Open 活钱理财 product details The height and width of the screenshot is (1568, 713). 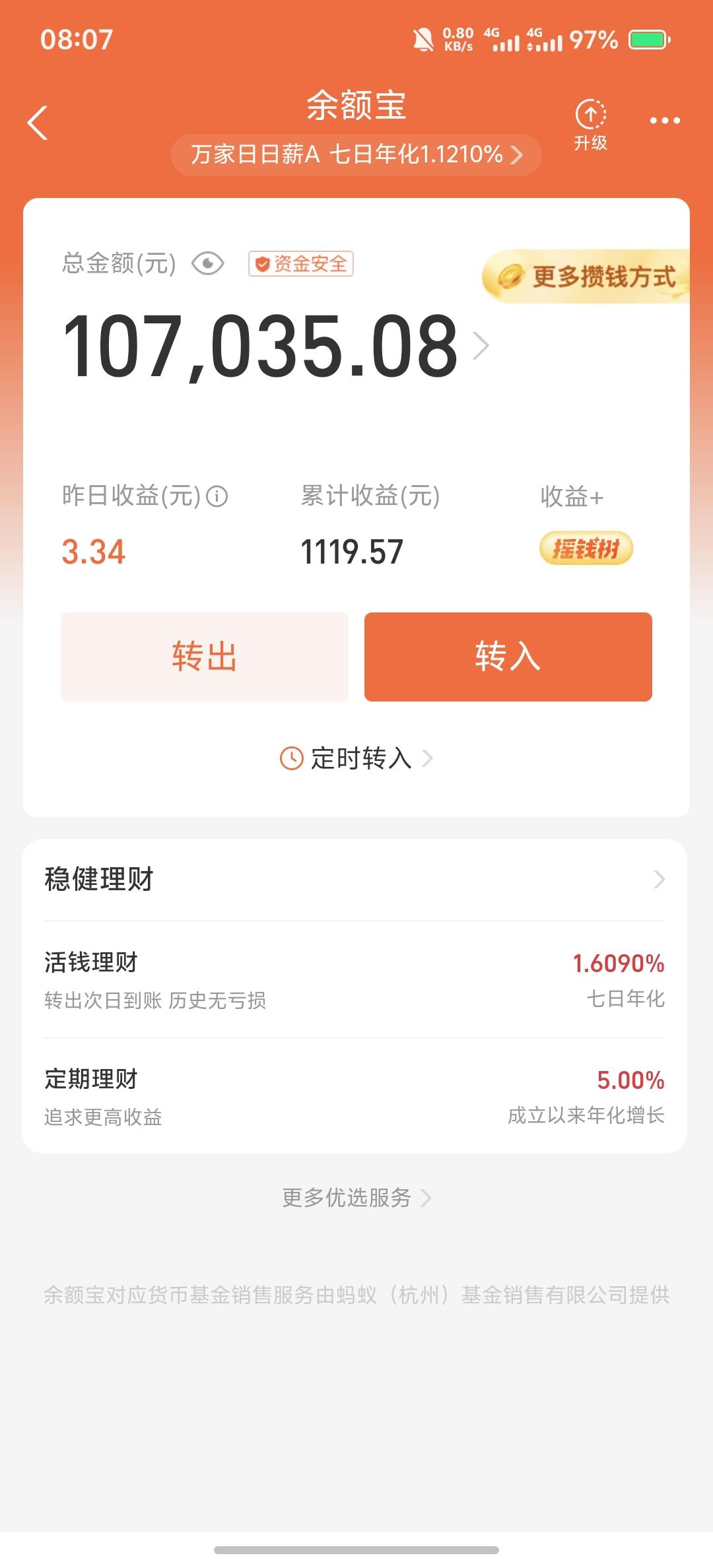click(356, 977)
